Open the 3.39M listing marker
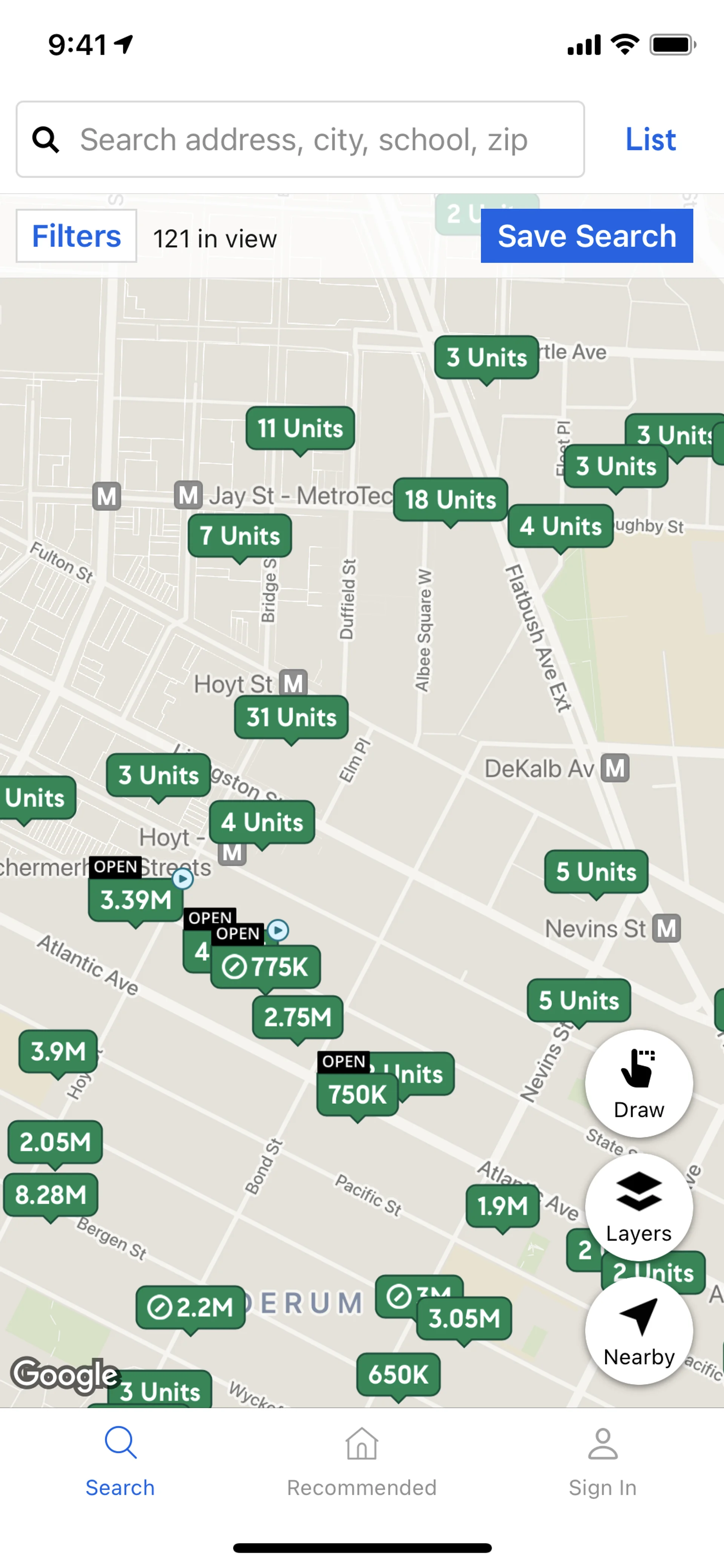Screen dimensions: 724x1568 (x=136, y=900)
